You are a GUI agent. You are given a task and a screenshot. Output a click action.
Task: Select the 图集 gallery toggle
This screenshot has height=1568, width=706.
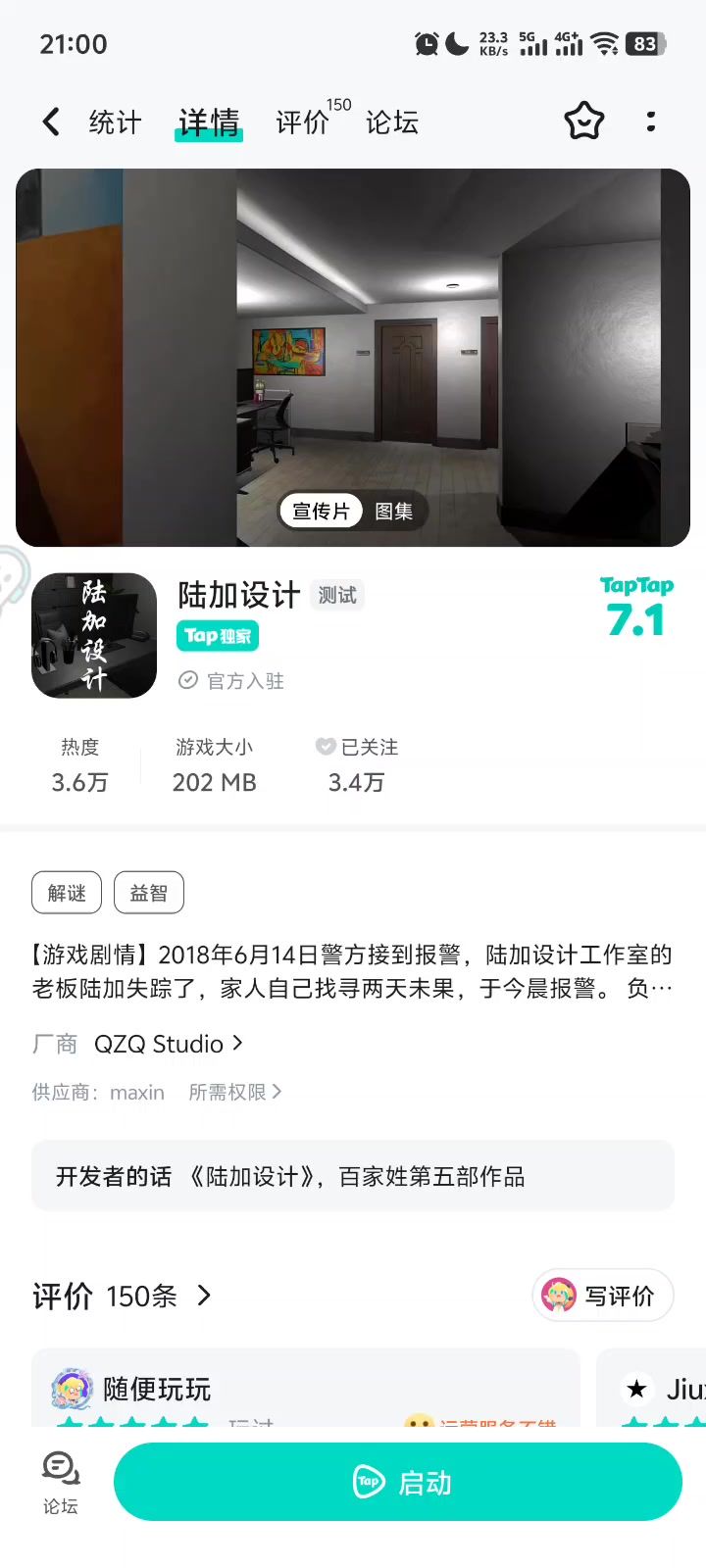tap(394, 512)
